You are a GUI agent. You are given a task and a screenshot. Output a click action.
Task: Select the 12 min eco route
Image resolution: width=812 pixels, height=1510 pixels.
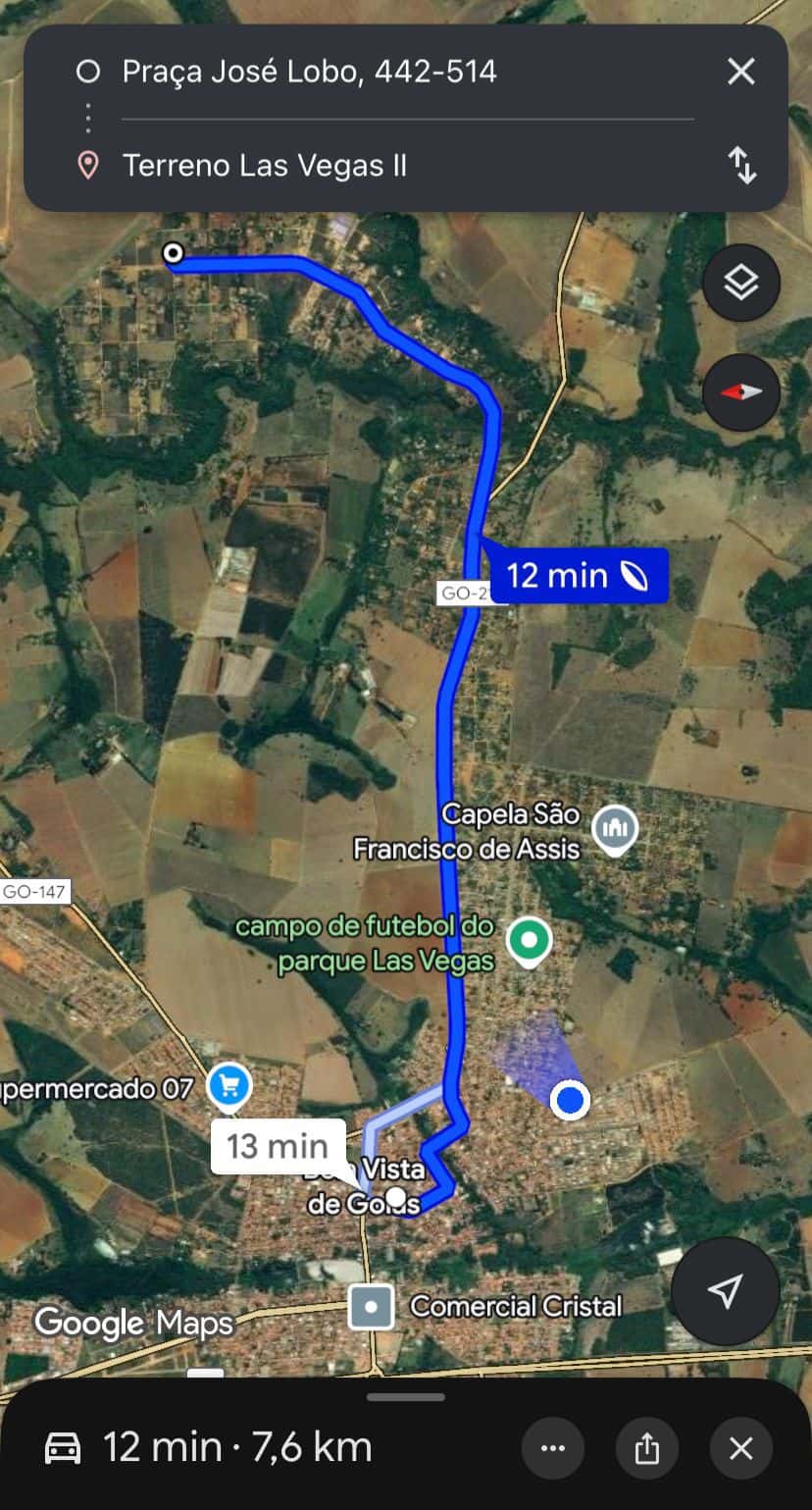(579, 575)
